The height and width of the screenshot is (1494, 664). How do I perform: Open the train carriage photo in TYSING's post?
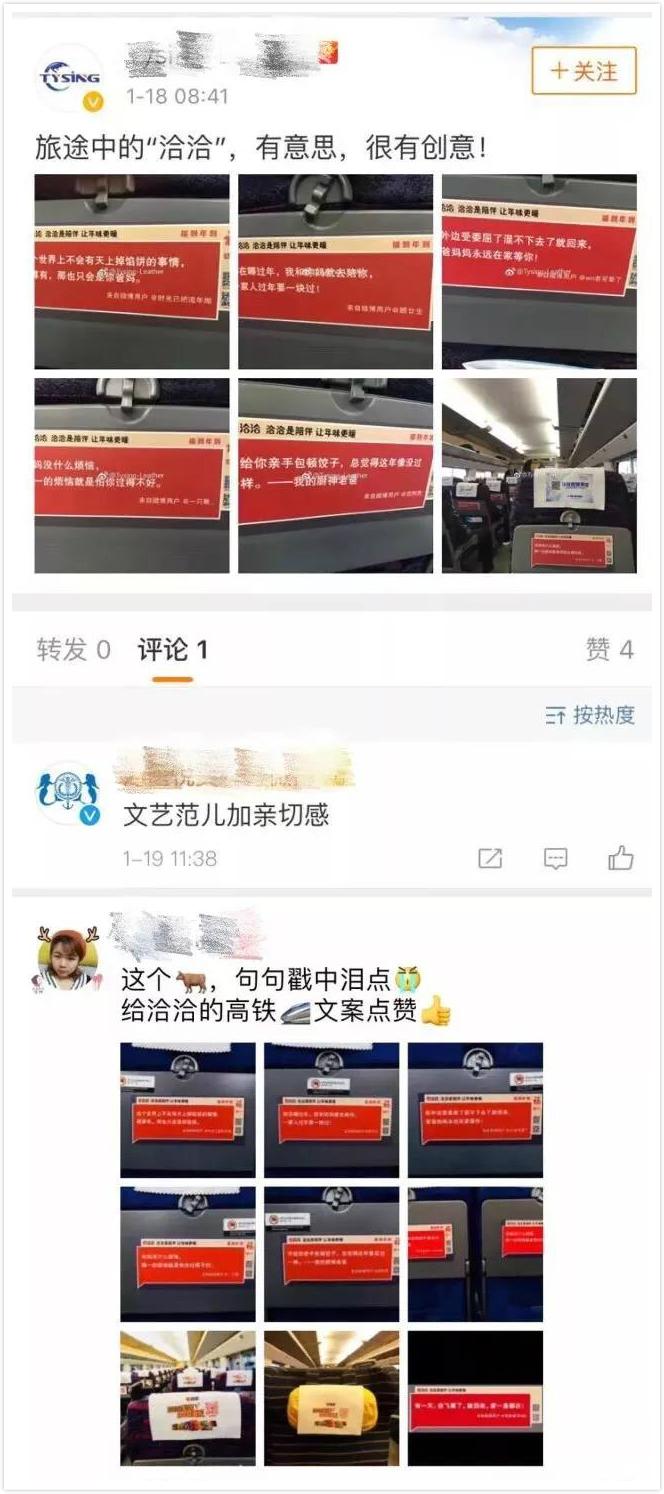coord(539,475)
